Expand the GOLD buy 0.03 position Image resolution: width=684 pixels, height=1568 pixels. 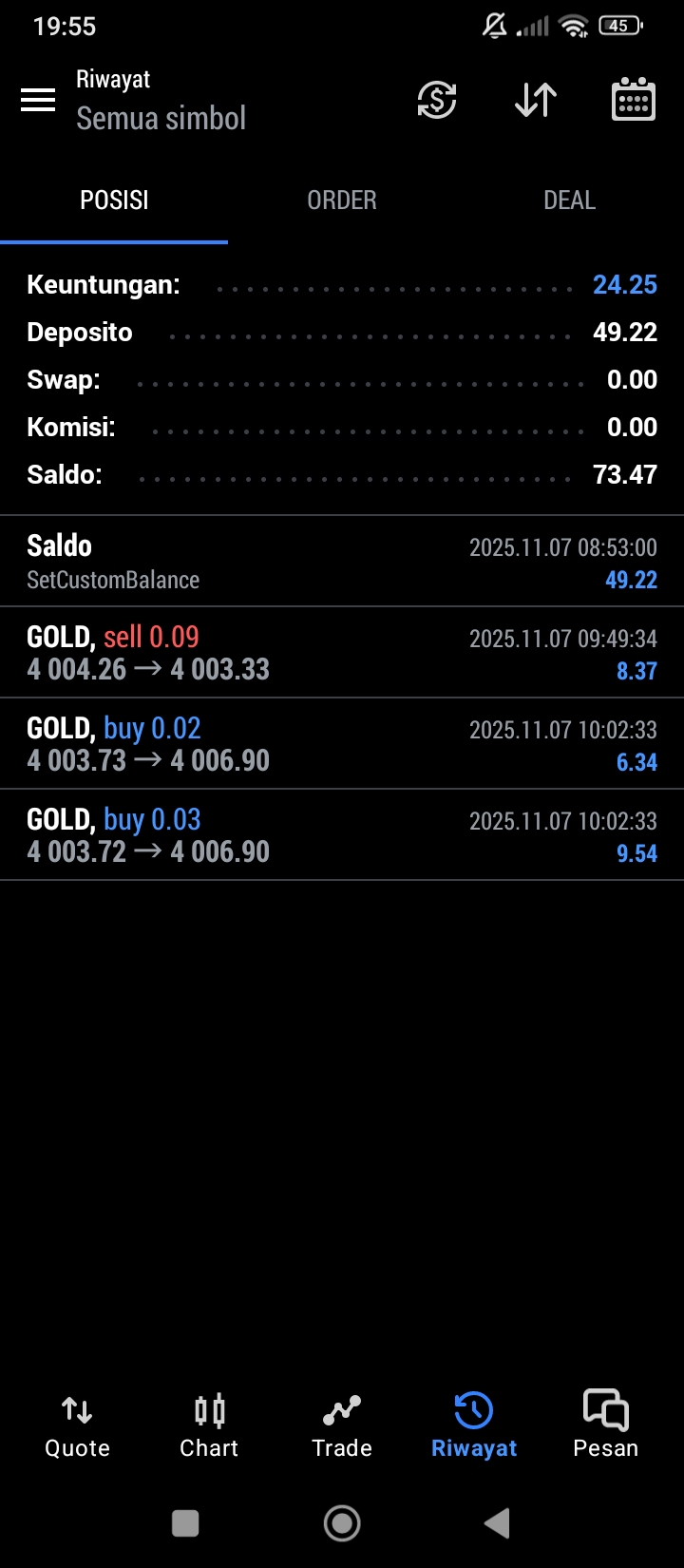coord(342,835)
